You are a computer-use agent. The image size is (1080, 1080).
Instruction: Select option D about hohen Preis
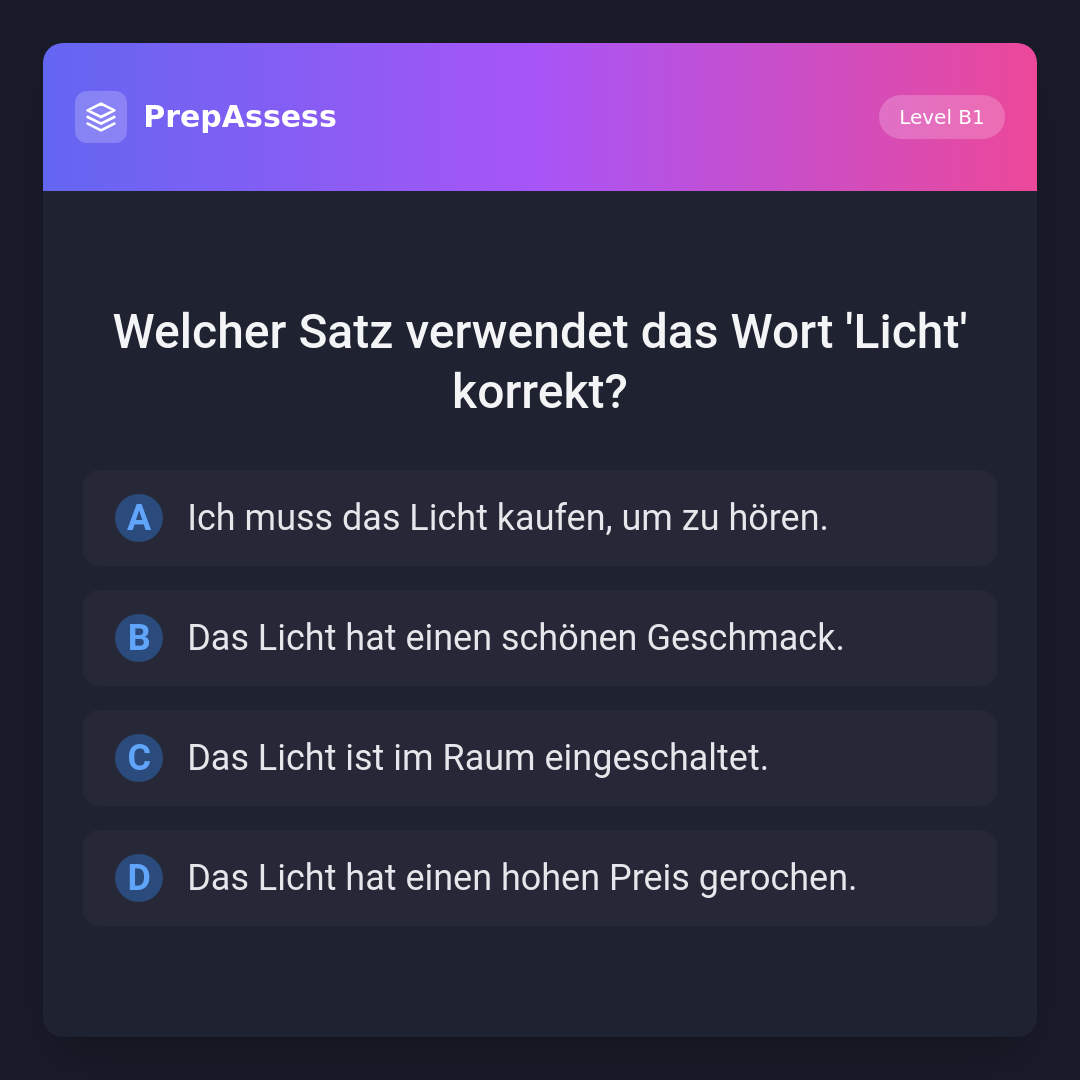pyautogui.click(x=540, y=878)
